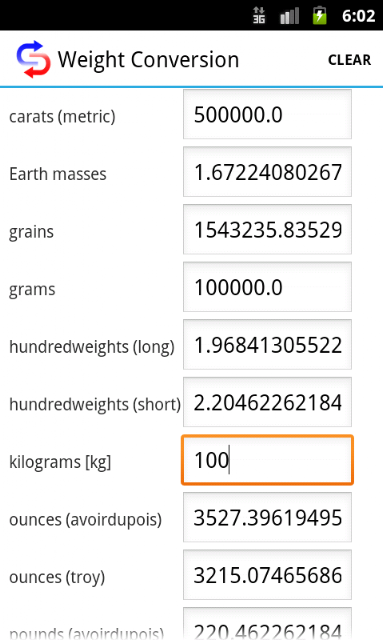Tap the grams value field
This screenshot has width=383, height=640.
coord(267,287)
